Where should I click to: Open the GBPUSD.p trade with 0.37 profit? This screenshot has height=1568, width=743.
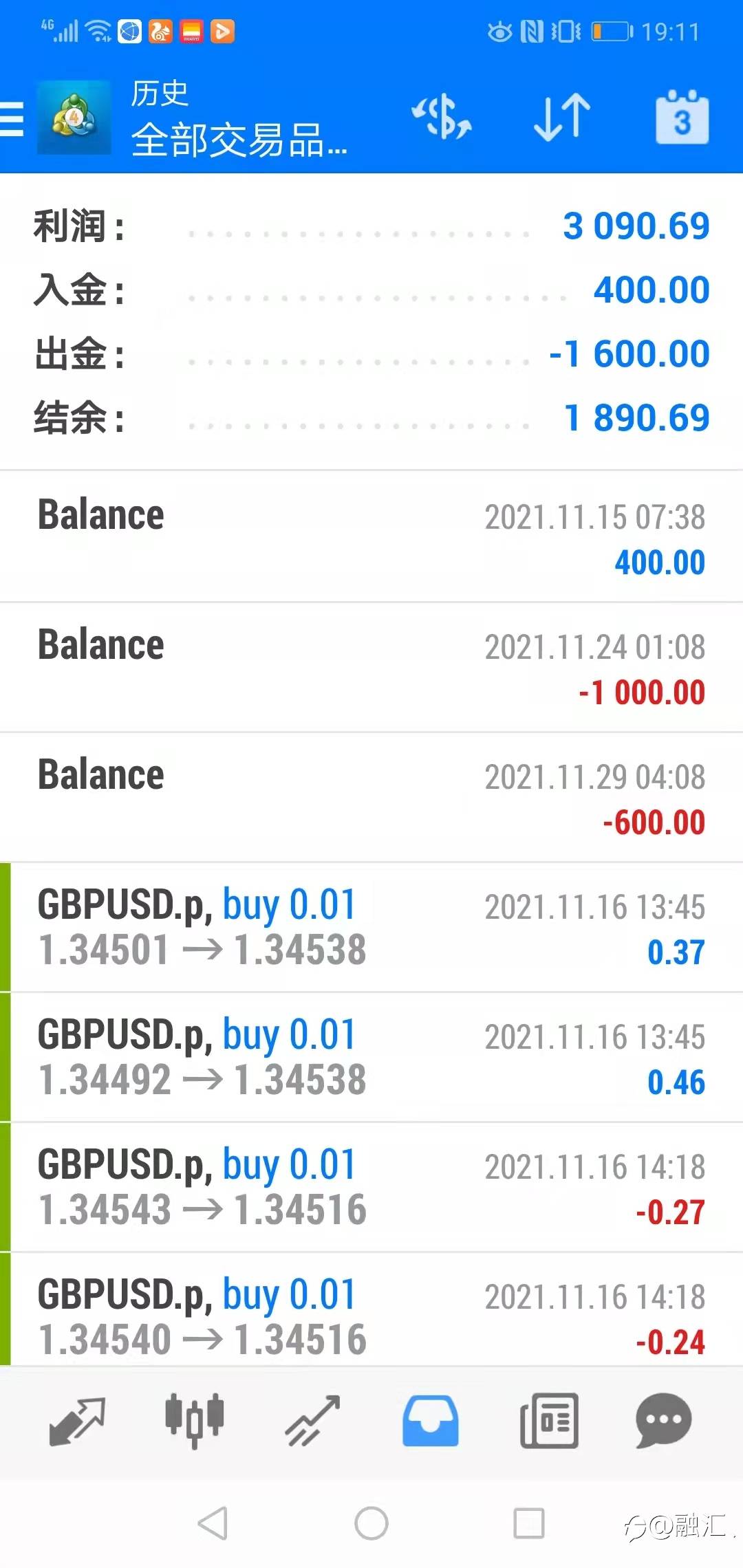pos(371,927)
